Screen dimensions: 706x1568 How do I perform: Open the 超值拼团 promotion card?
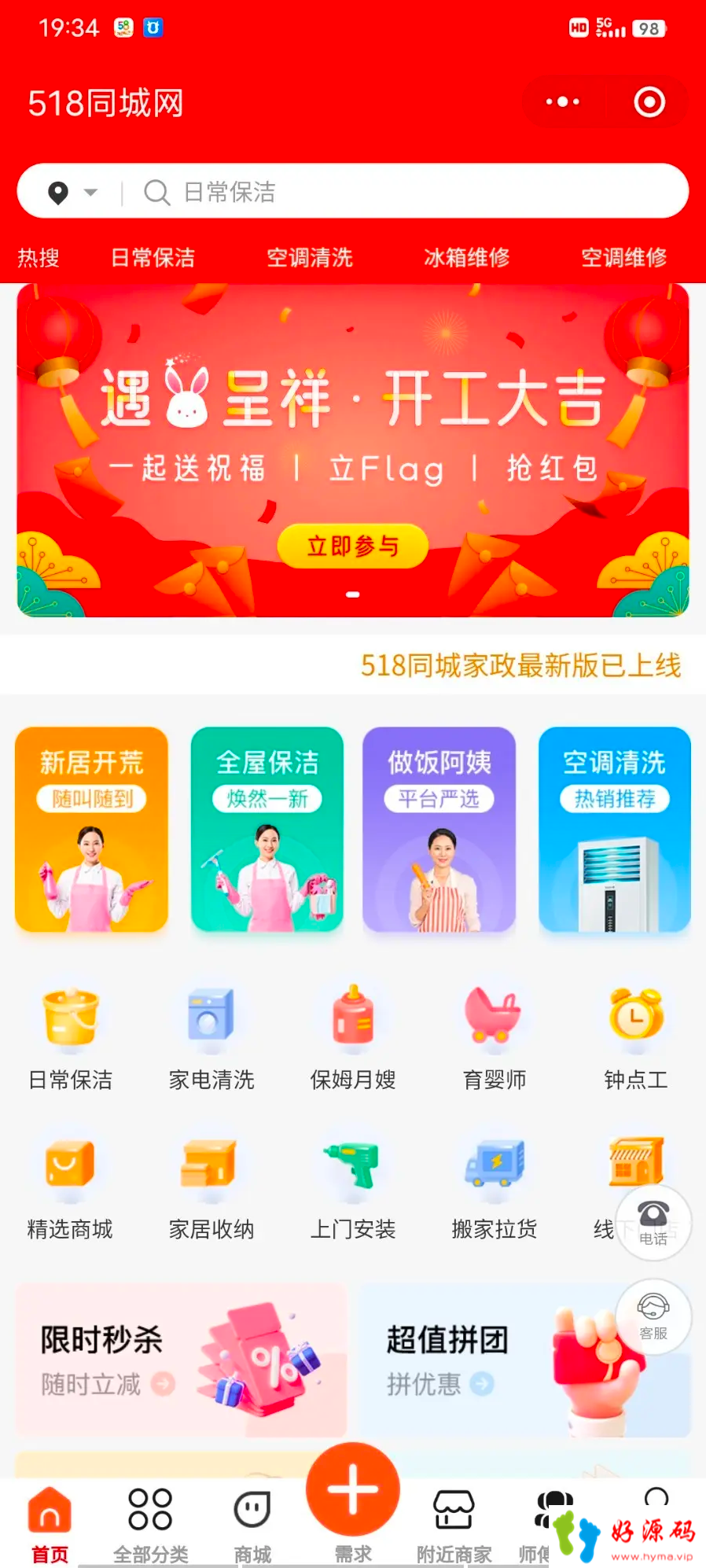pos(525,1360)
